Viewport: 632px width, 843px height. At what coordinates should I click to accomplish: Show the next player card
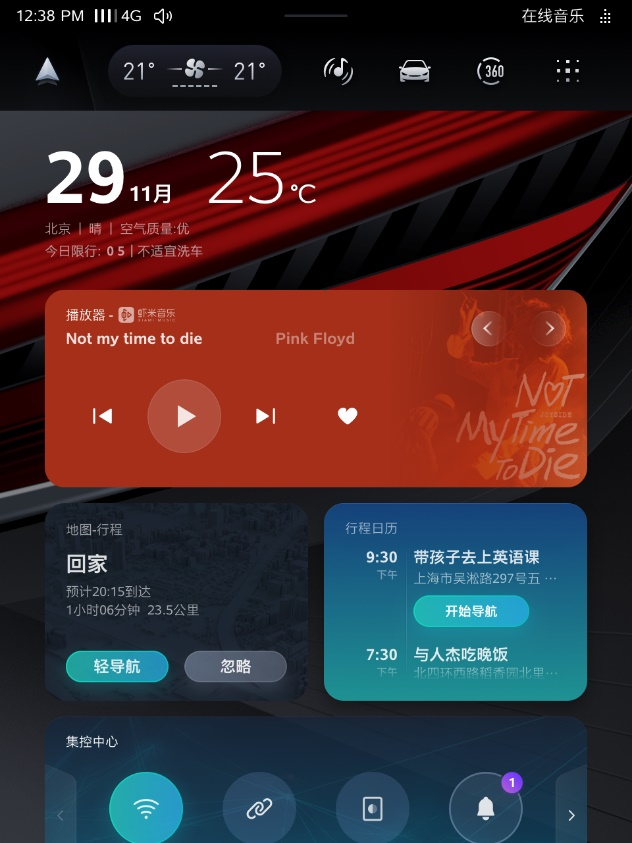(x=548, y=328)
